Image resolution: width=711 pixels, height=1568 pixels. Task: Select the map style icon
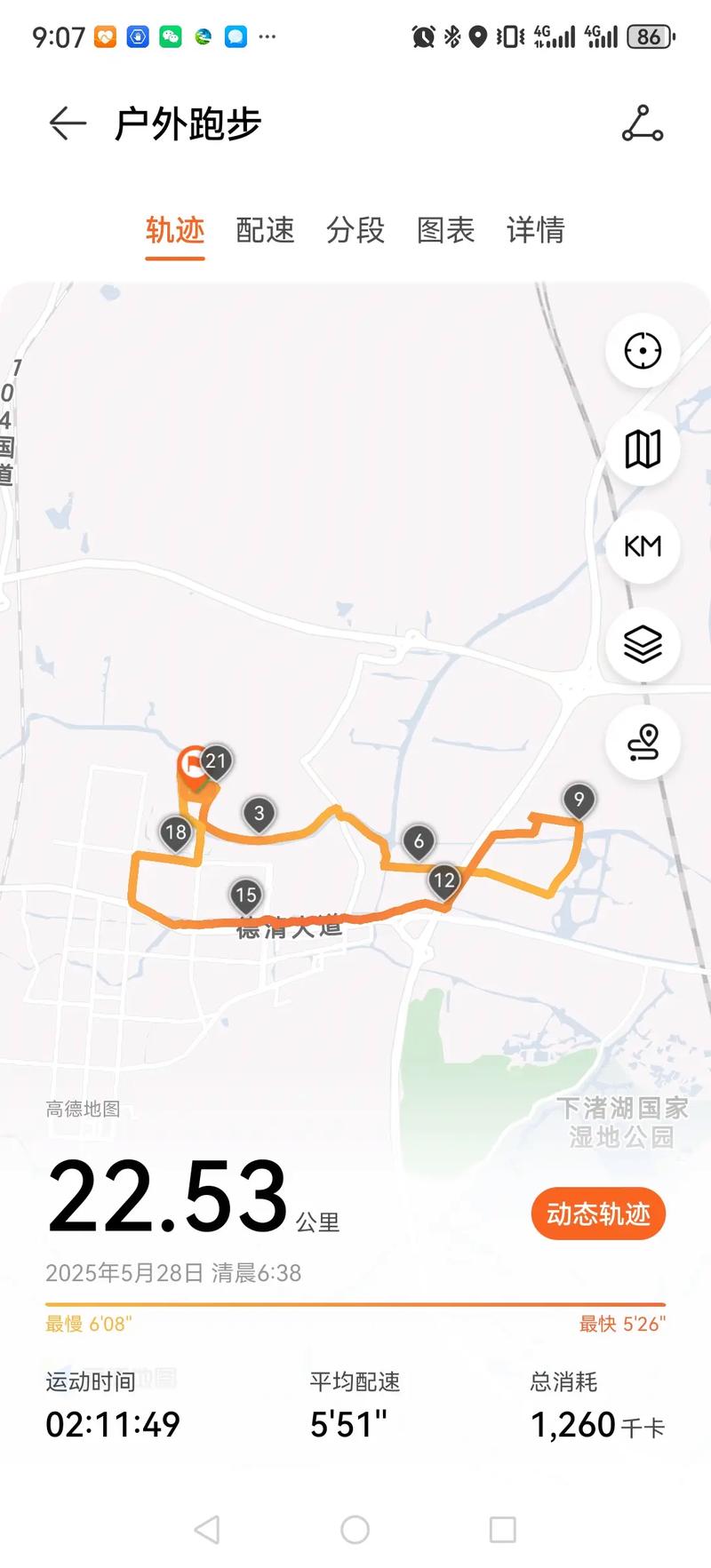pos(643,450)
